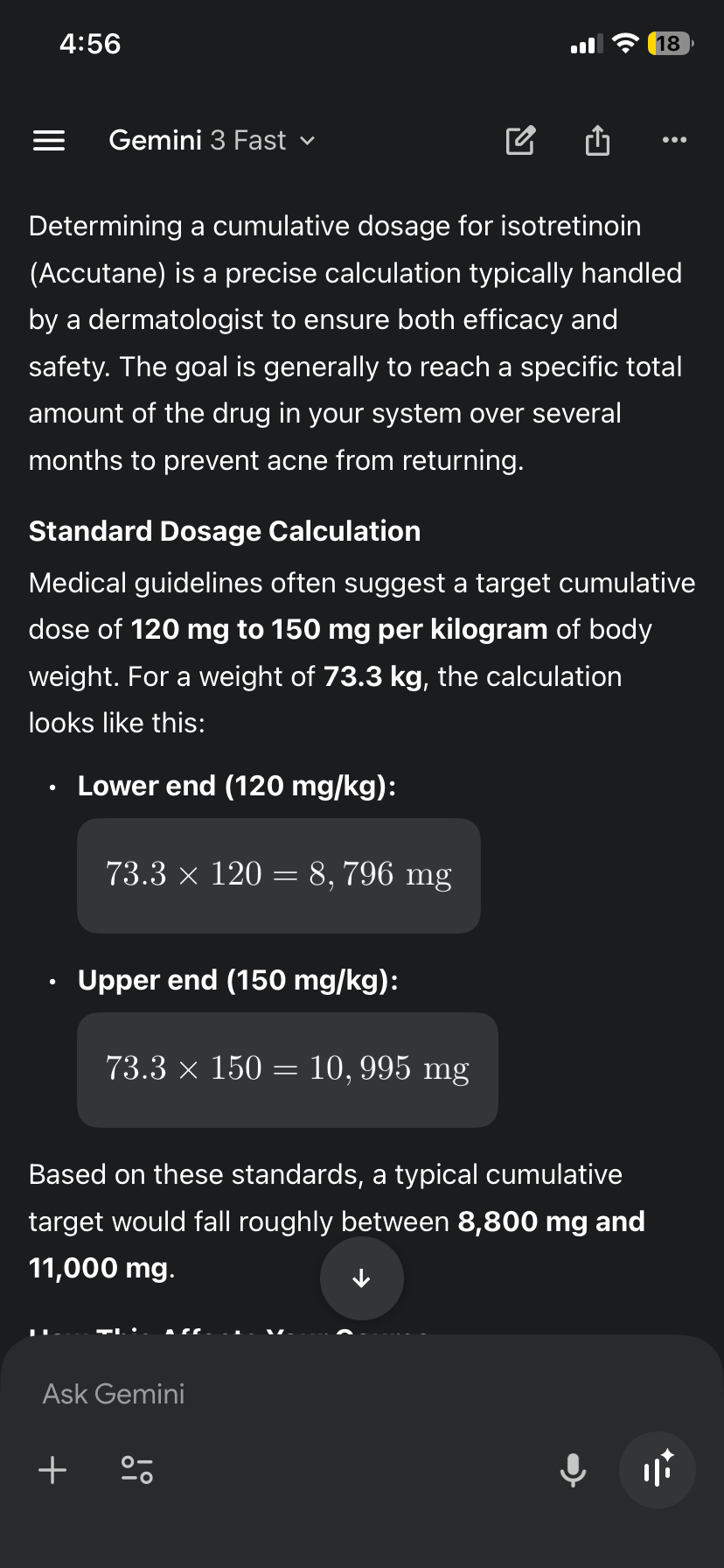Open the tools settings sliders icon
724x1568 pixels.
(x=136, y=1470)
